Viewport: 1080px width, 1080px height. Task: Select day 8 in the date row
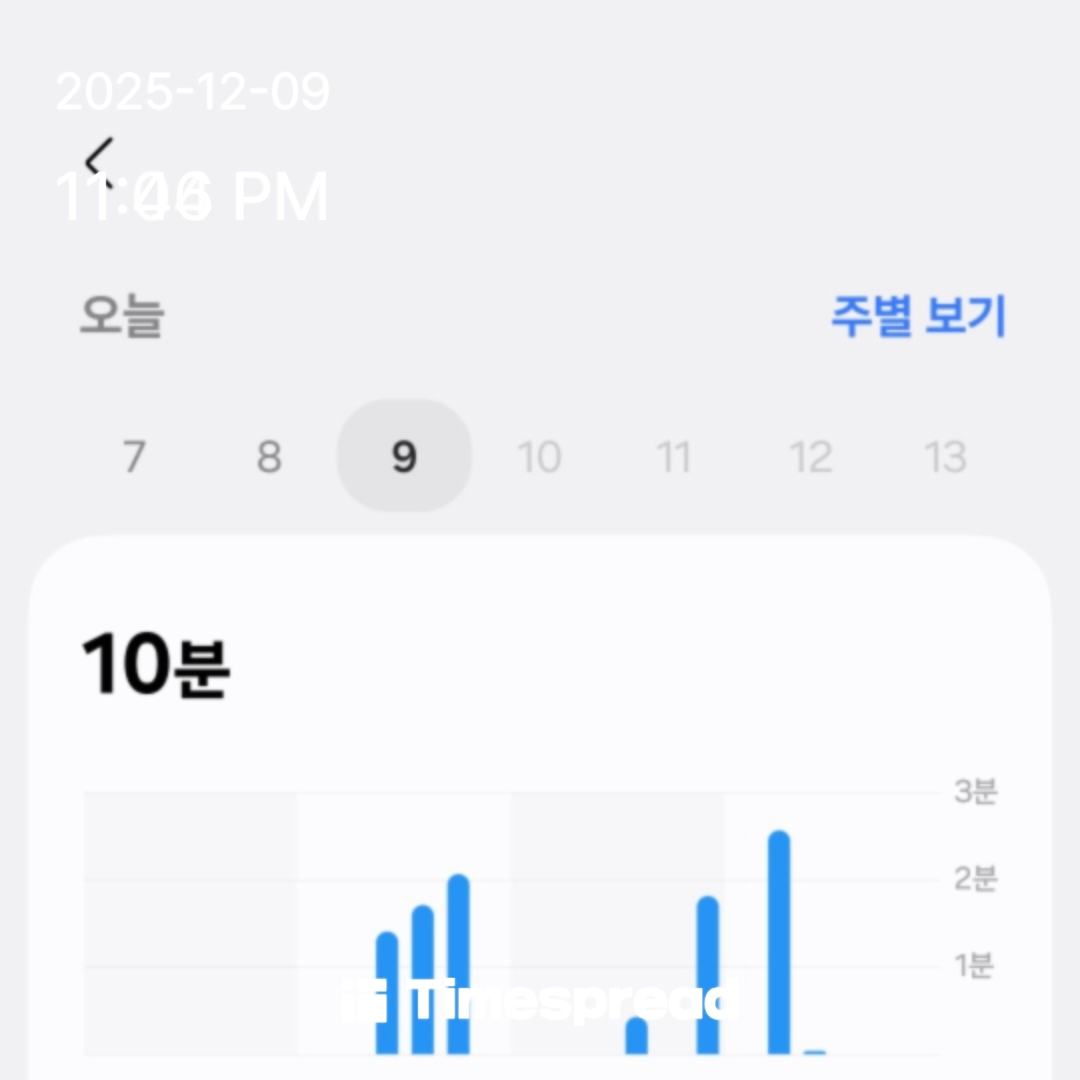269,457
